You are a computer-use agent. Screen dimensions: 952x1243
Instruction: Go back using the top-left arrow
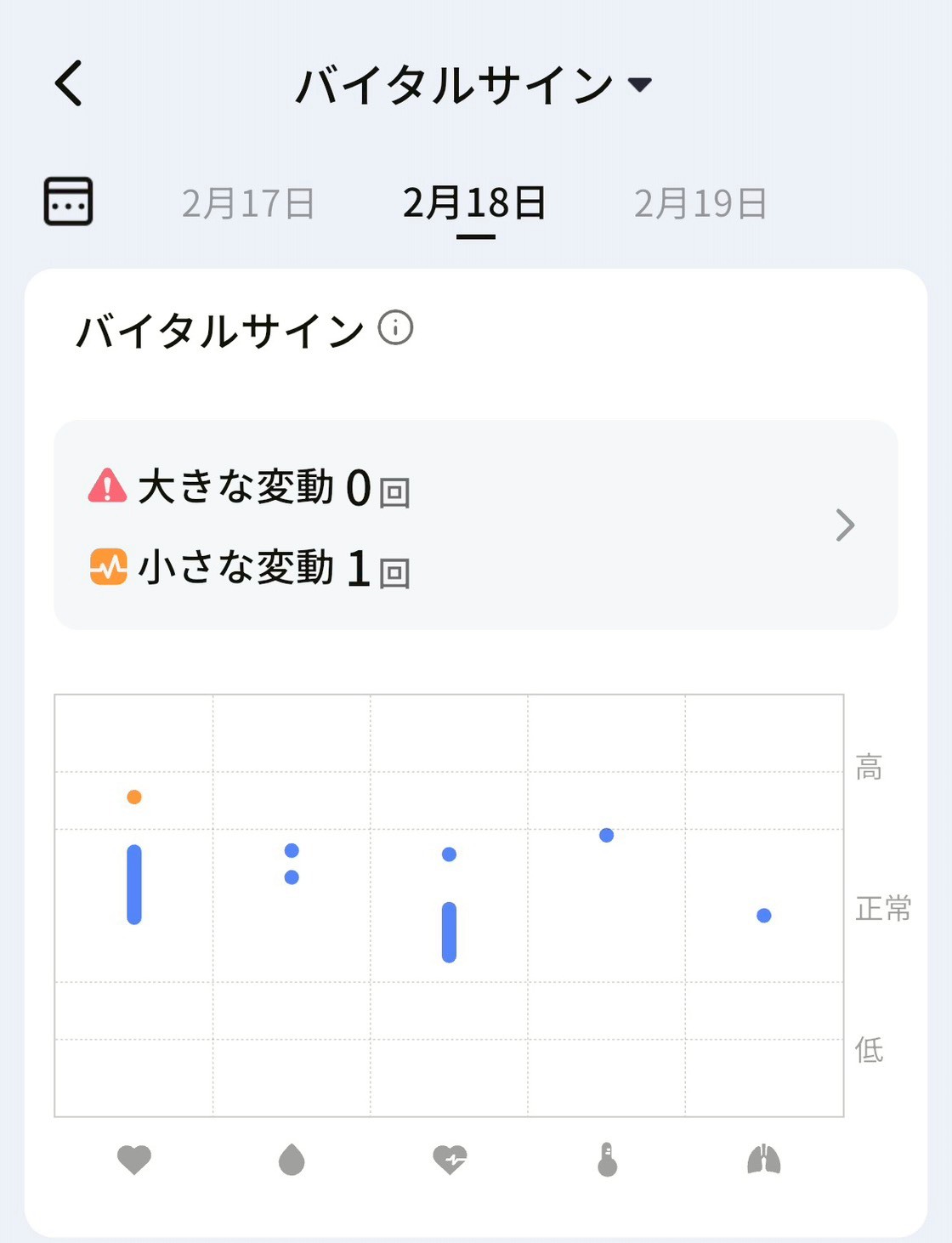(x=69, y=83)
